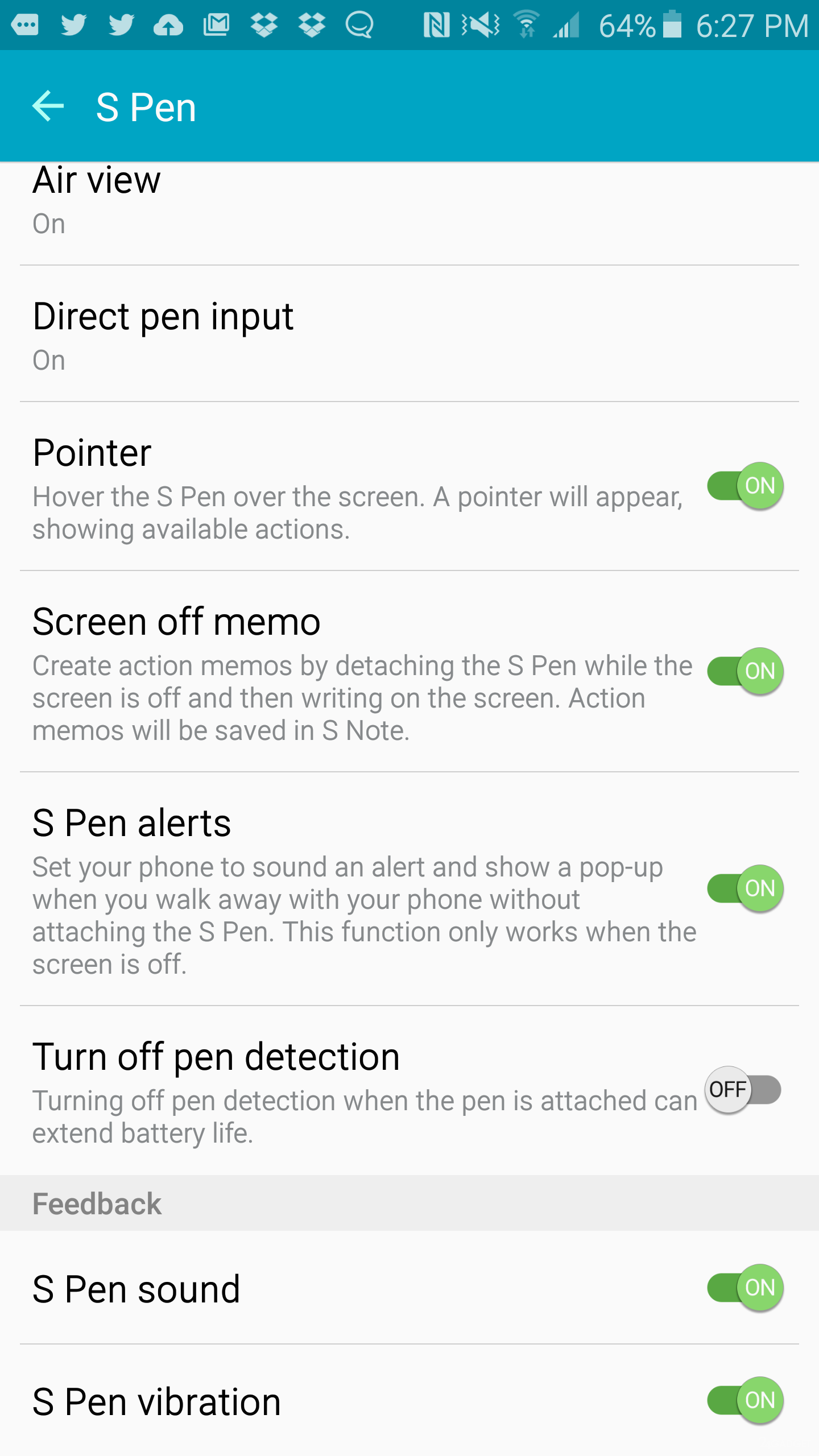Disable Screen off memo
Viewport: 819px width, 1456px height.
[745, 671]
